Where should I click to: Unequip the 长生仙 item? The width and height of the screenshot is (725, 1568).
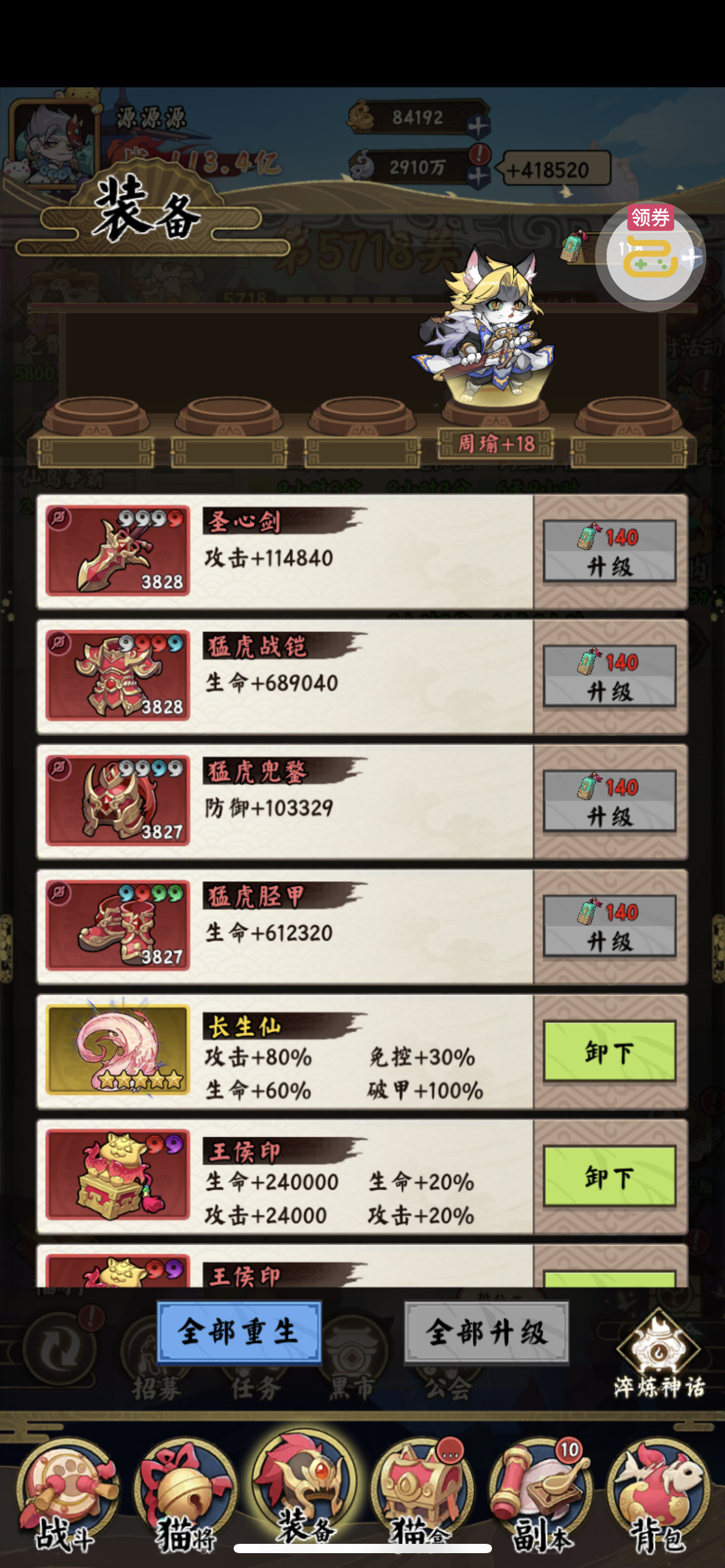[x=609, y=1052]
